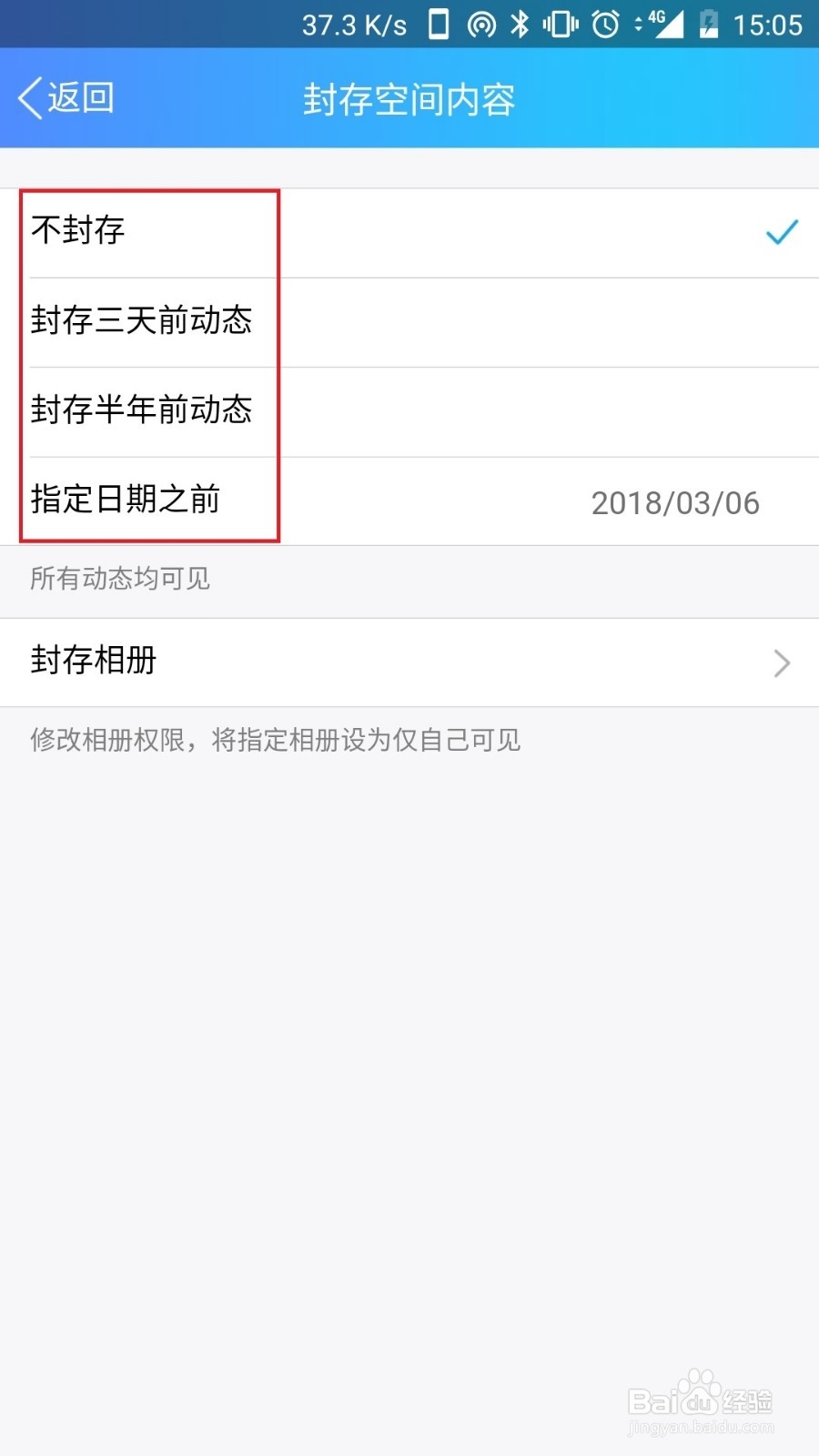
Task: Expand 封存相册 via its chevron
Action: click(781, 663)
